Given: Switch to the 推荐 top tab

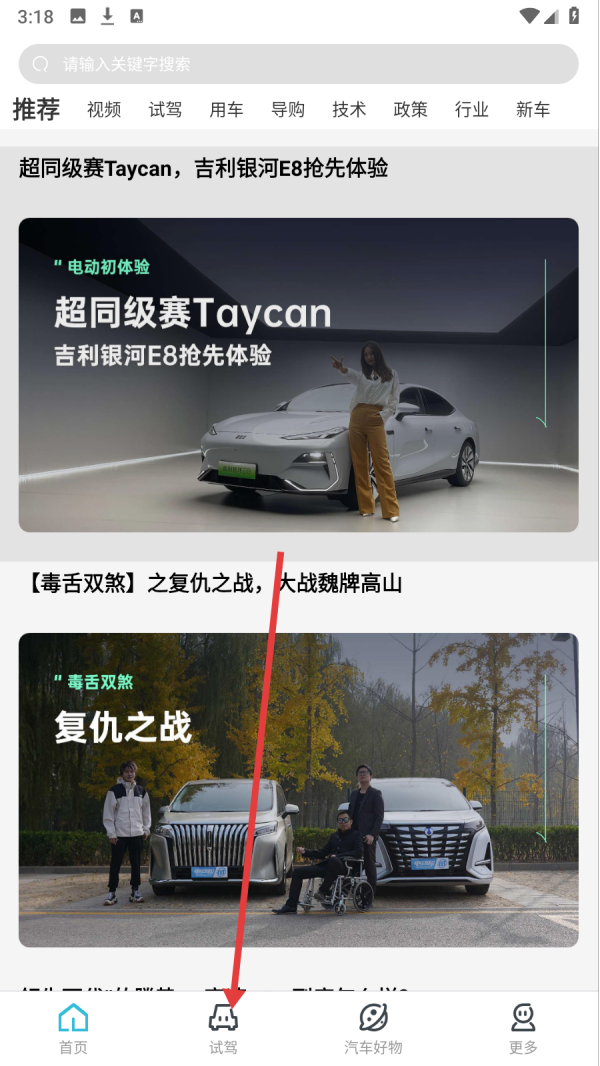Looking at the screenshot, I should (x=36, y=110).
